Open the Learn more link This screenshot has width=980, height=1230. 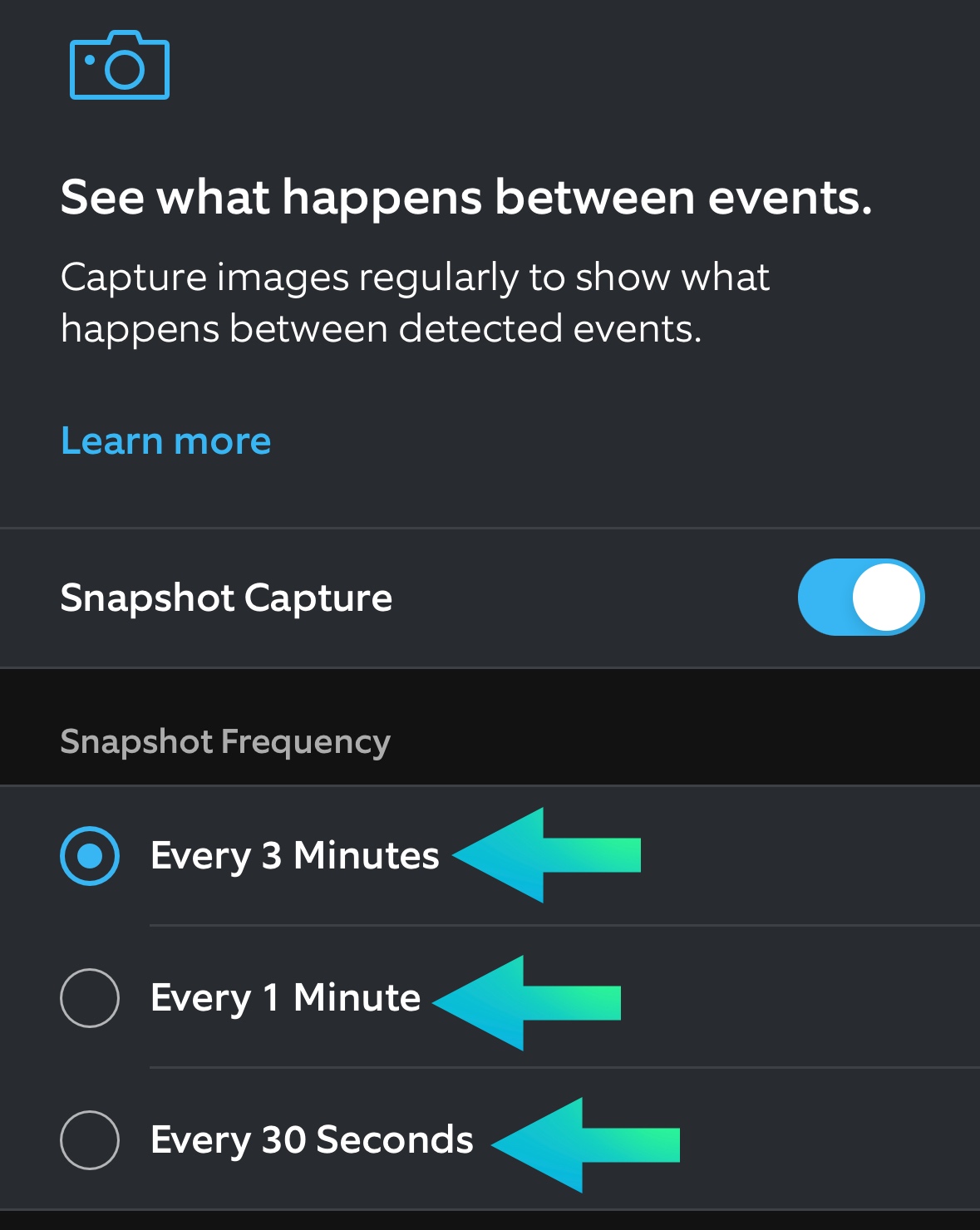(166, 440)
